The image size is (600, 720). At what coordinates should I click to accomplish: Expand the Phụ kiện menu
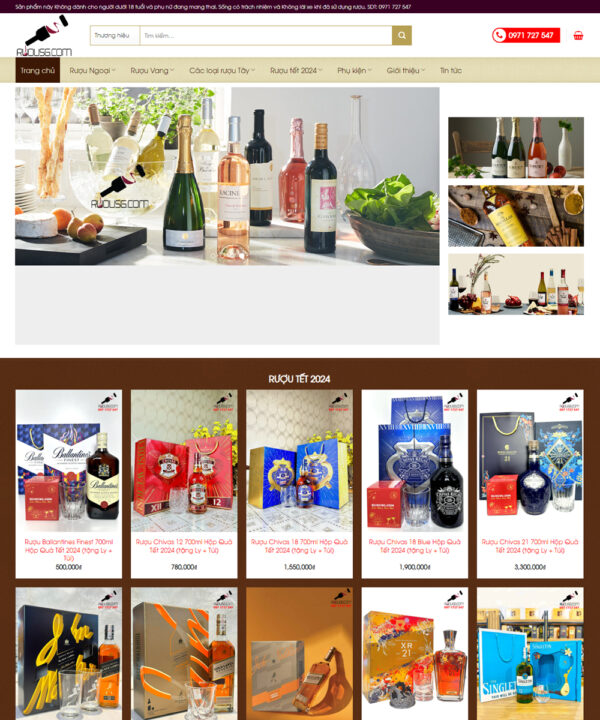click(x=354, y=71)
